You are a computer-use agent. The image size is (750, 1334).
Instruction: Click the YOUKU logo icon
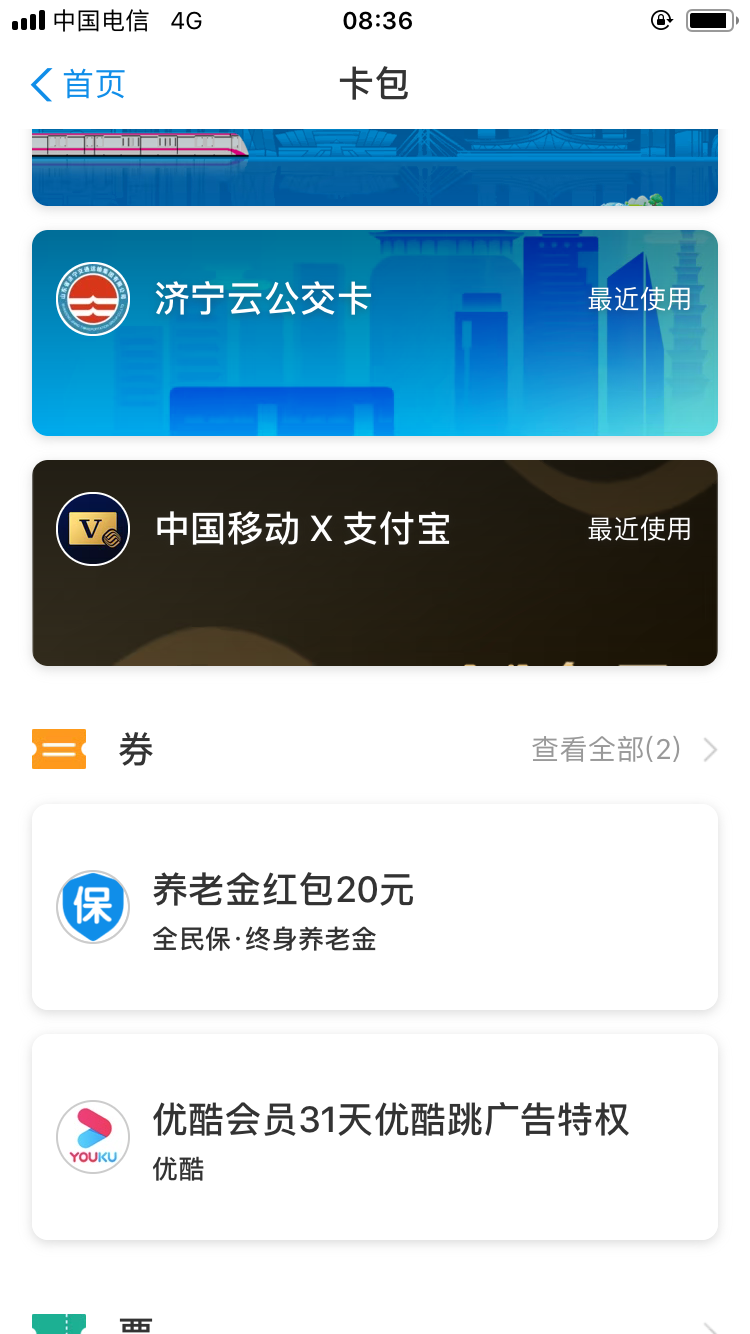pos(93,1136)
